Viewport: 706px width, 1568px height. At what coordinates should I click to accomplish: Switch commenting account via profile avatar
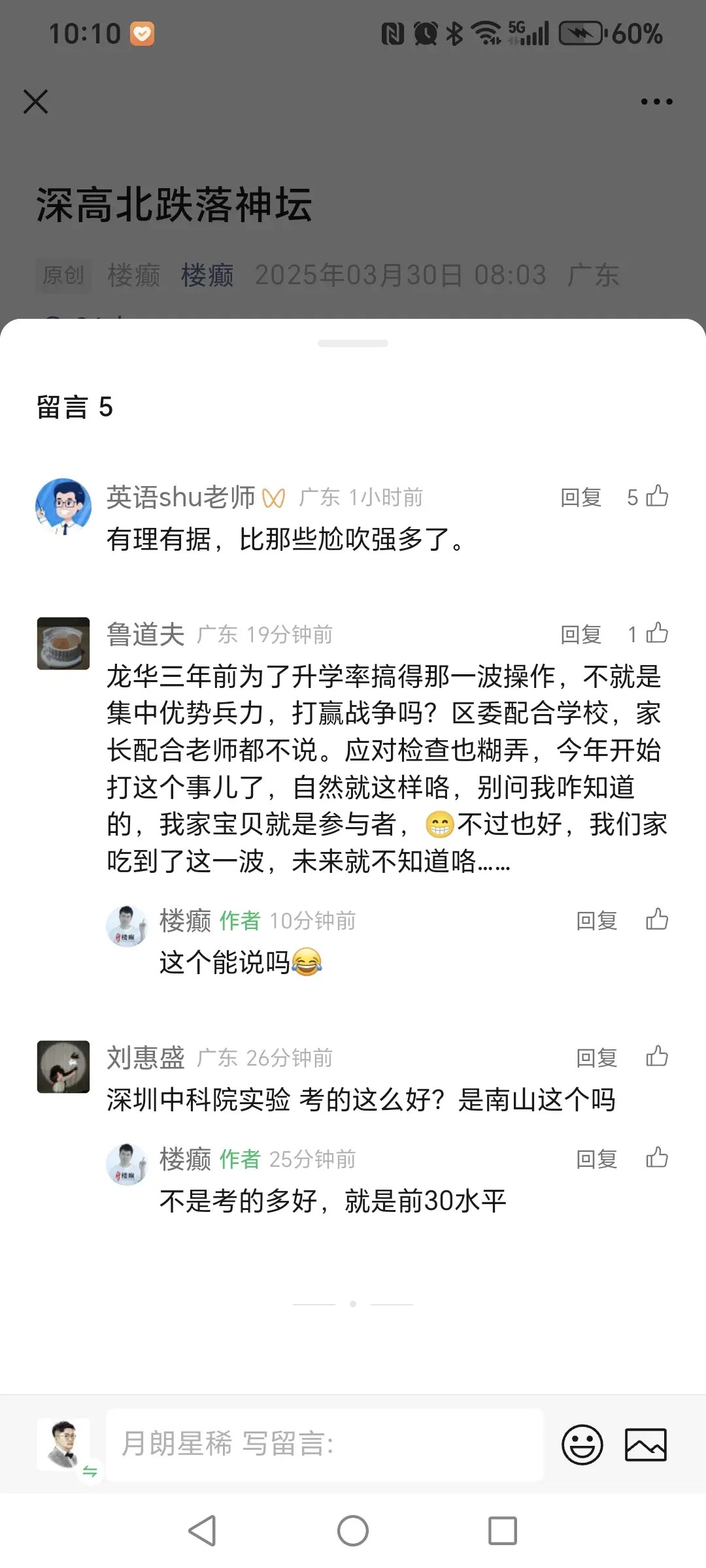click(x=64, y=1444)
